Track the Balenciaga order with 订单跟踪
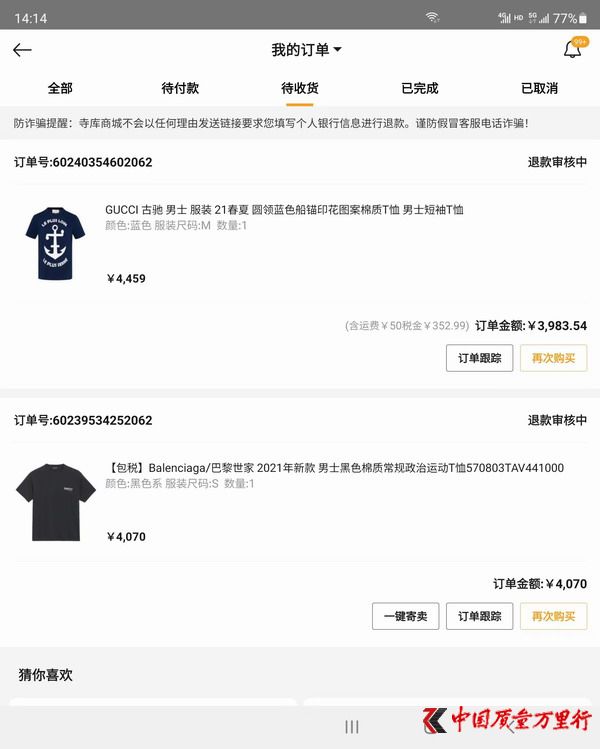 (x=480, y=616)
